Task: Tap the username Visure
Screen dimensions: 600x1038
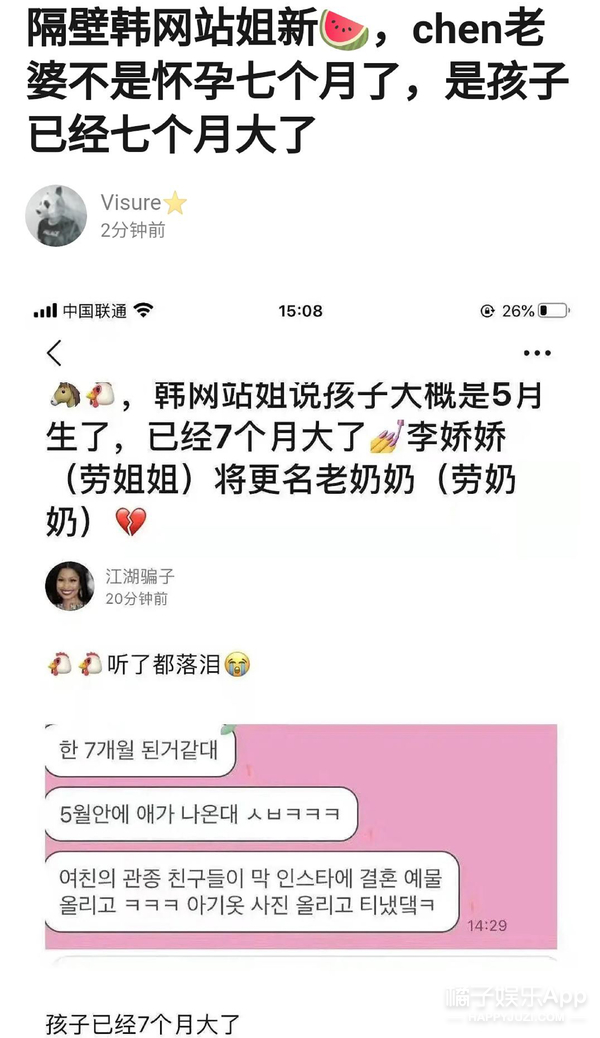Action: (131, 203)
